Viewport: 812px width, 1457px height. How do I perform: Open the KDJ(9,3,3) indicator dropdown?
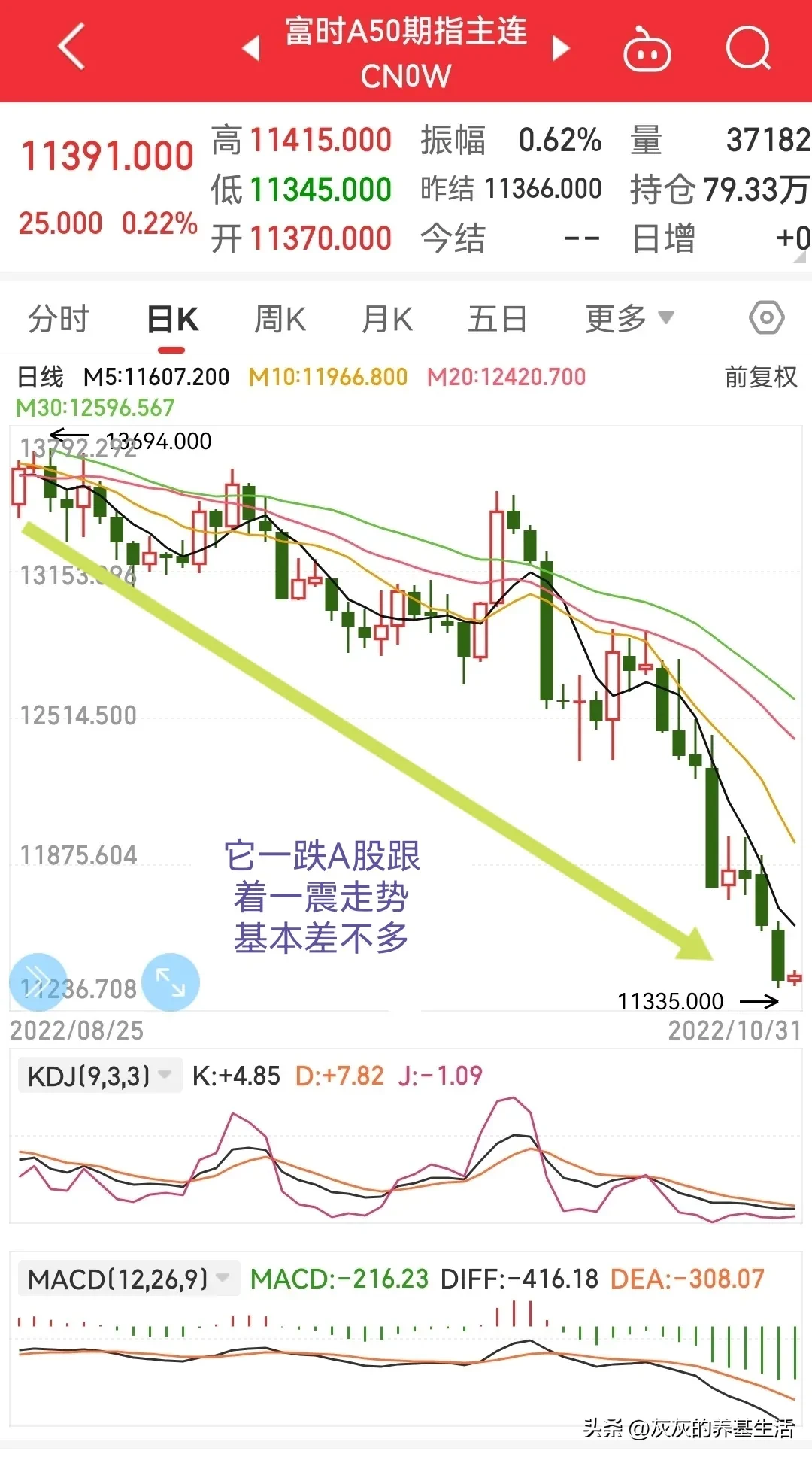99,1076
